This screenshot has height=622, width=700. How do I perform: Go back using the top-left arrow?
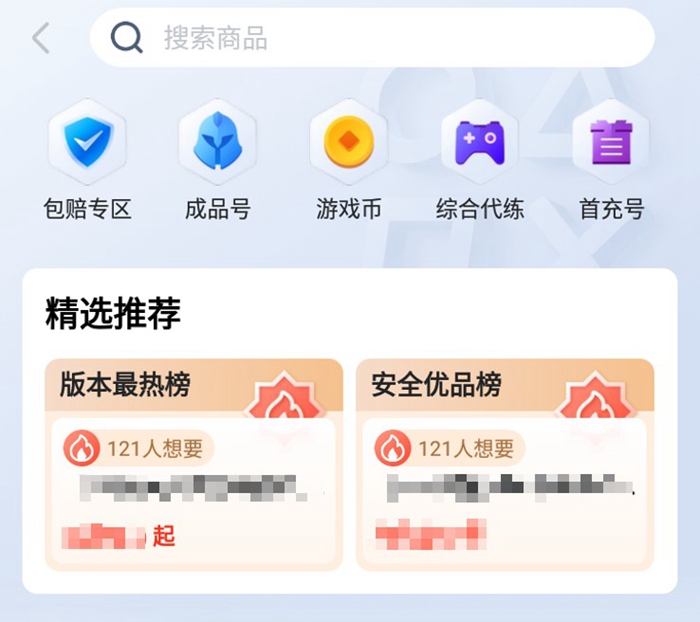click(x=41, y=39)
